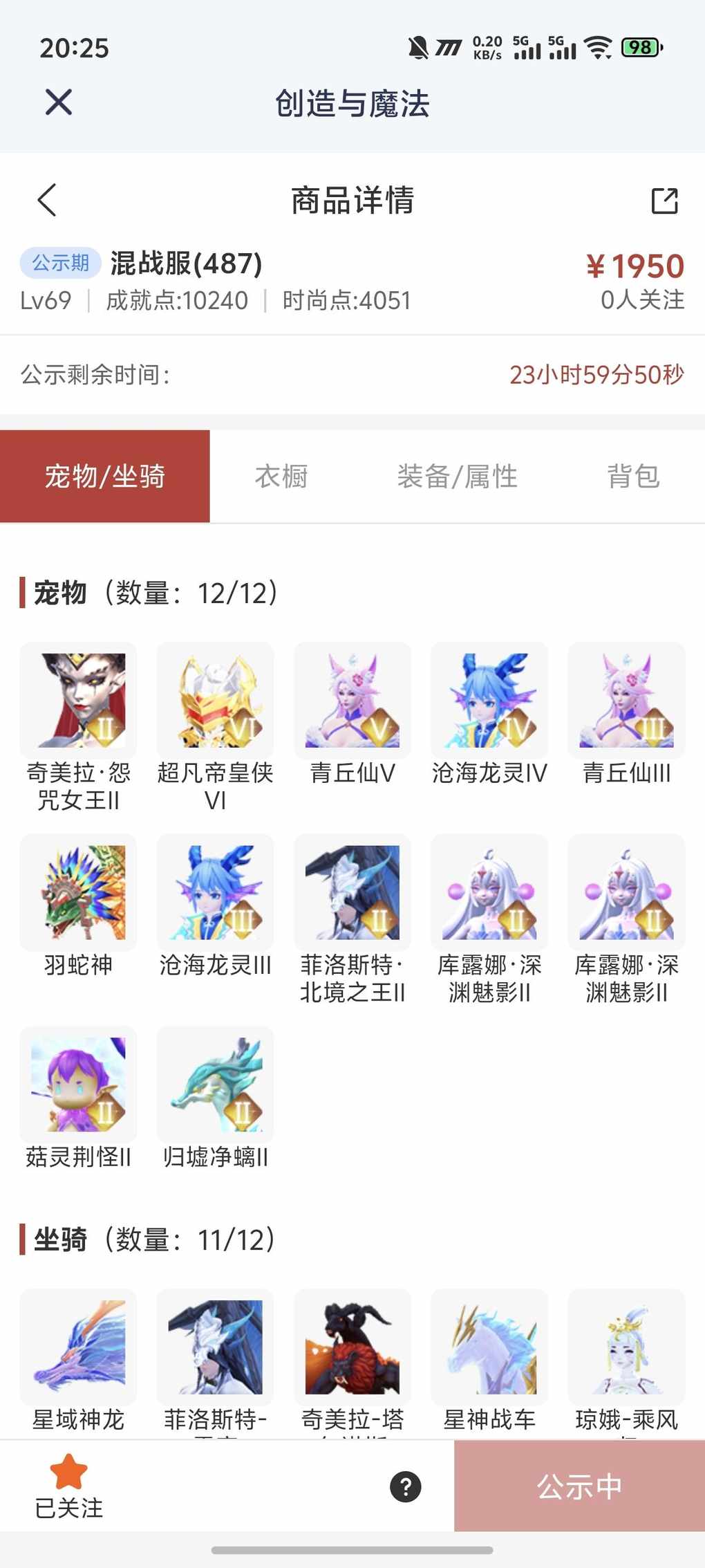The height and width of the screenshot is (1568, 705).
Task: Select the 宠物/坐骑 tab
Action: 105,477
